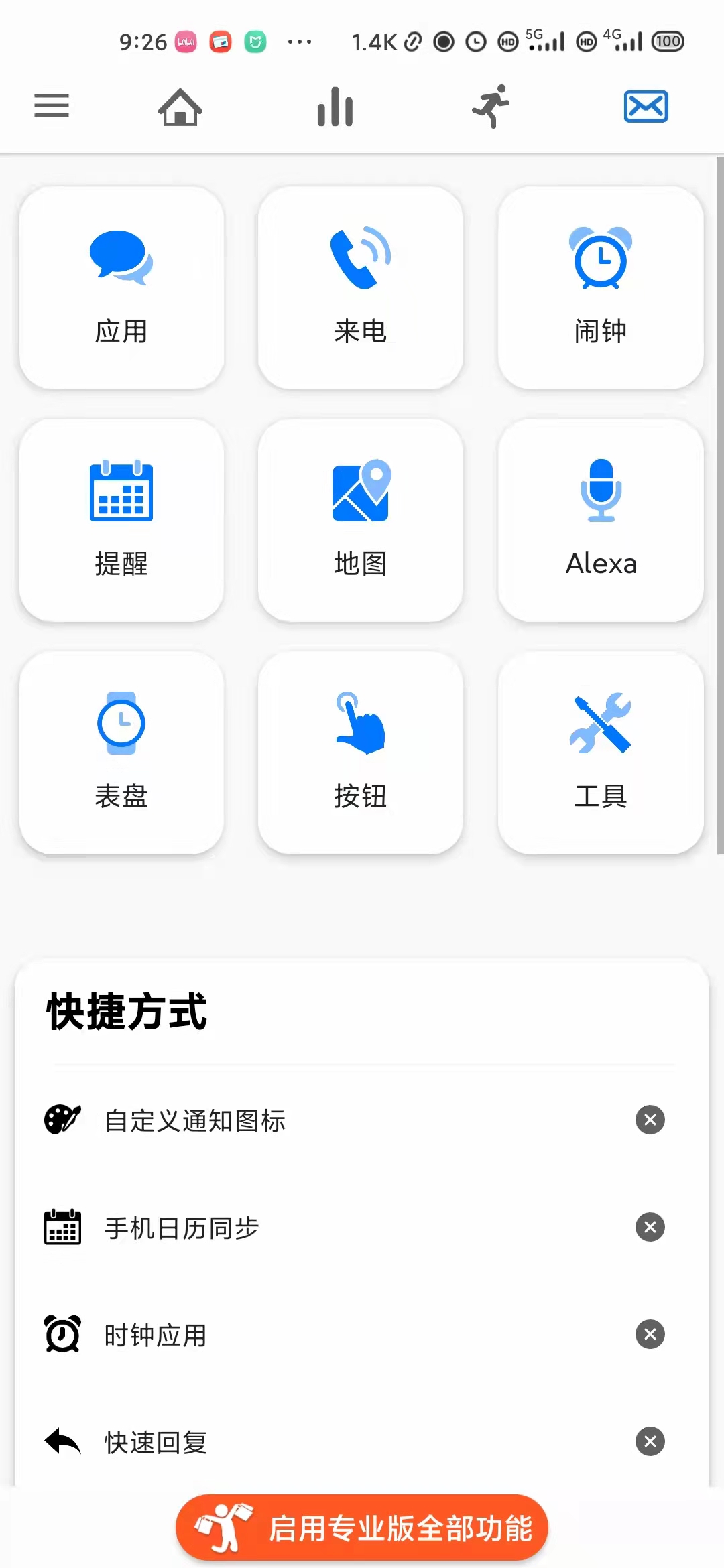This screenshot has width=724, height=1568.
Task: Open the 闹钟 alarm card
Action: [601, 287]
